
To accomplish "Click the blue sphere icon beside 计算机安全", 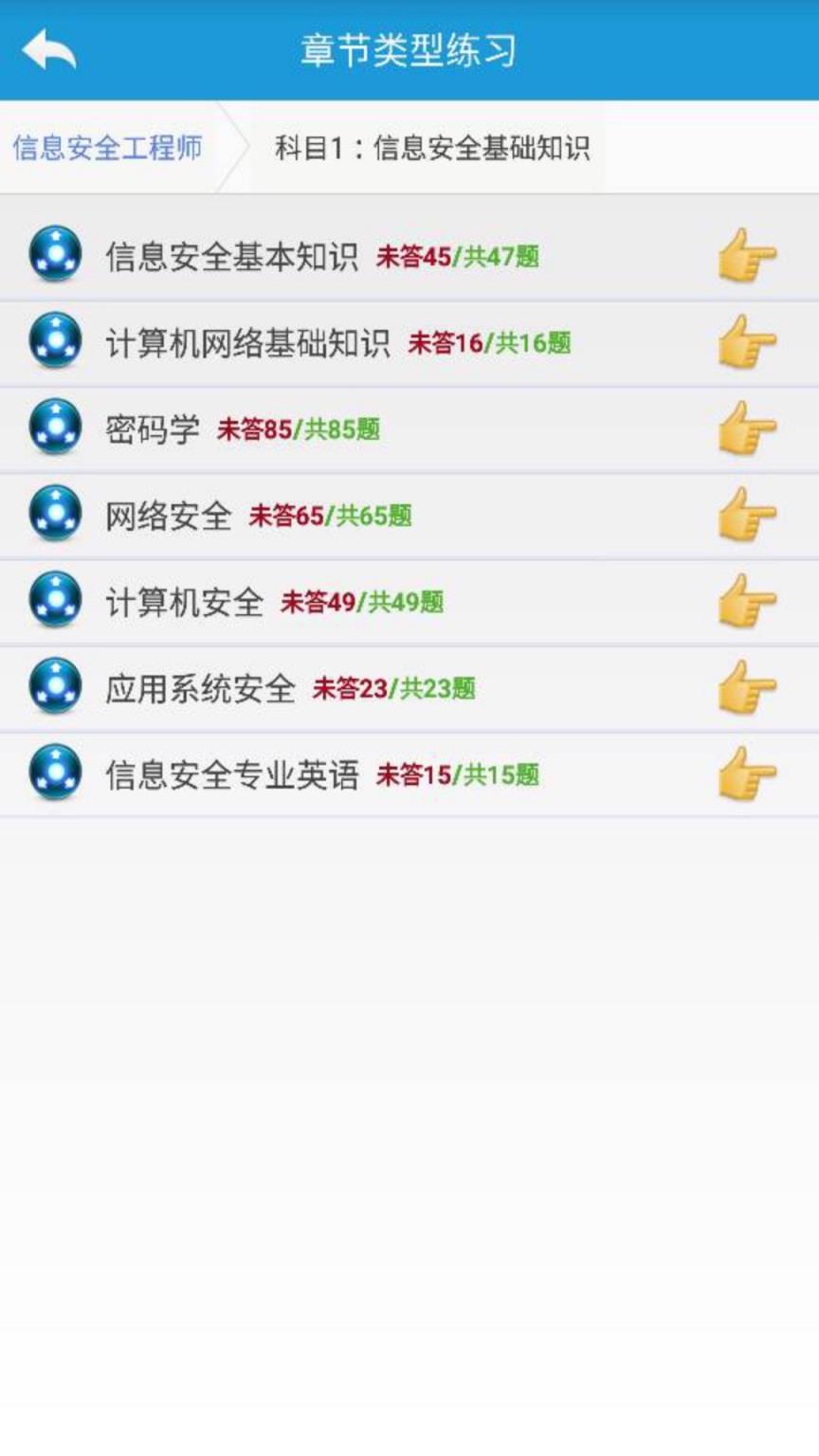I will [x=54, y=601].
